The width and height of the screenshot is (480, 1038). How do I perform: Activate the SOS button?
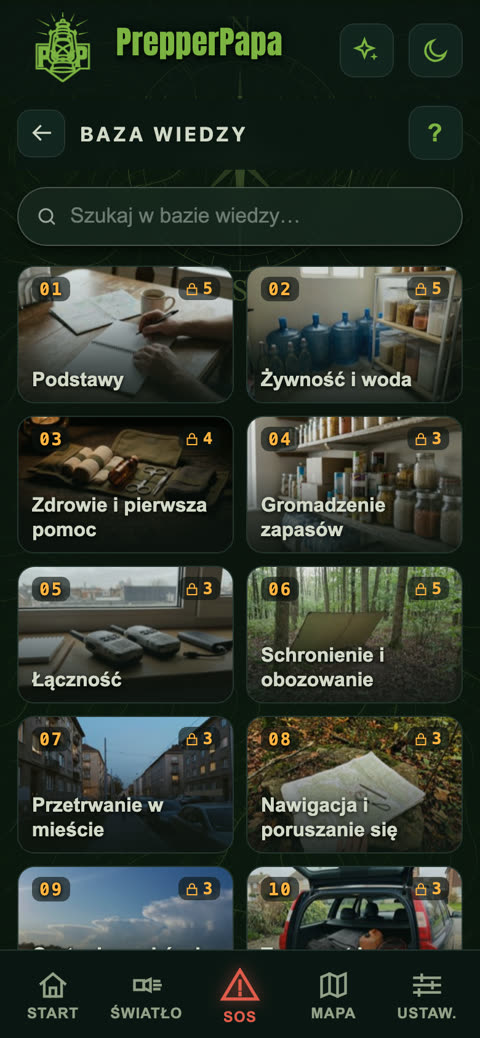click(240, 995)
